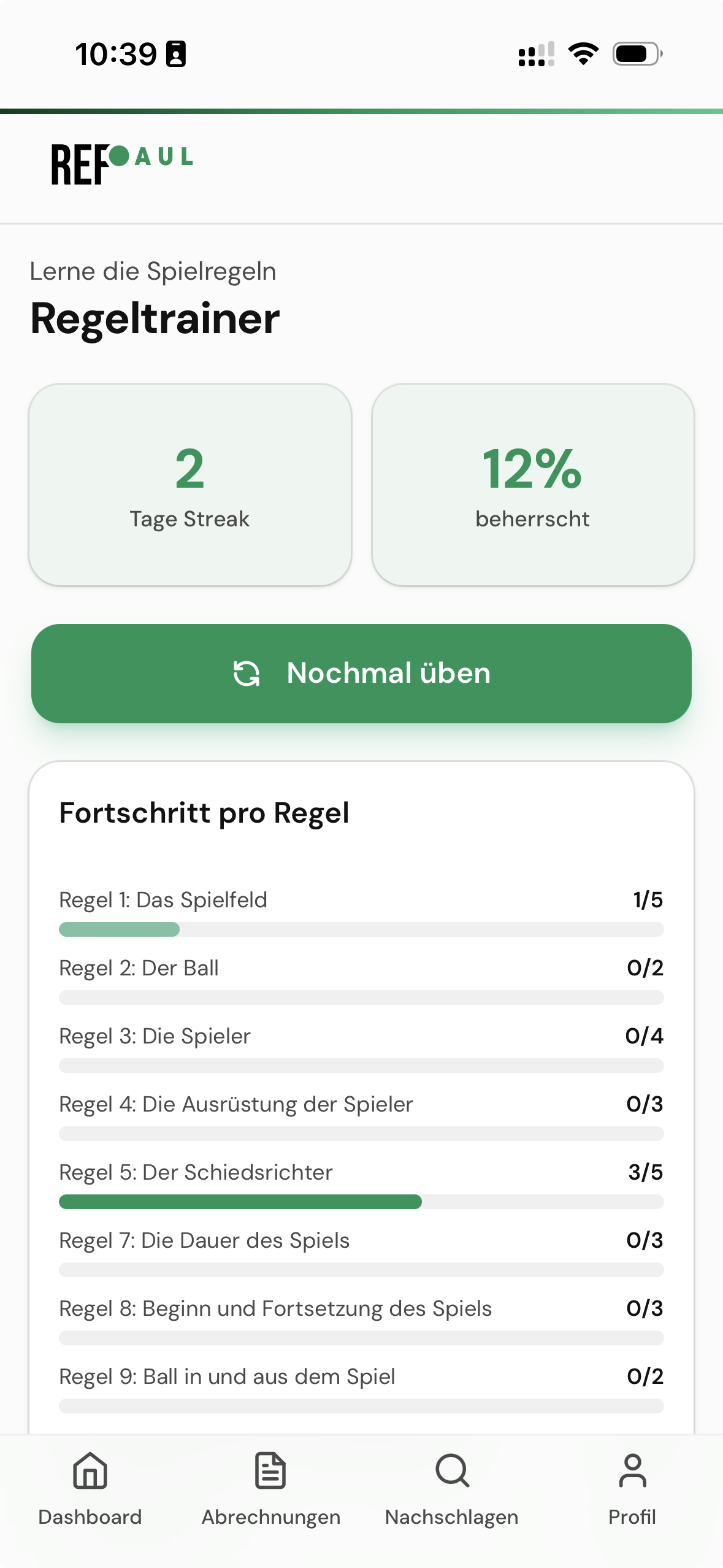The height and width of the screenshot is (1568, 723).
Task: Switch to the Profil tab
Action: click(x=633, y=1491)
